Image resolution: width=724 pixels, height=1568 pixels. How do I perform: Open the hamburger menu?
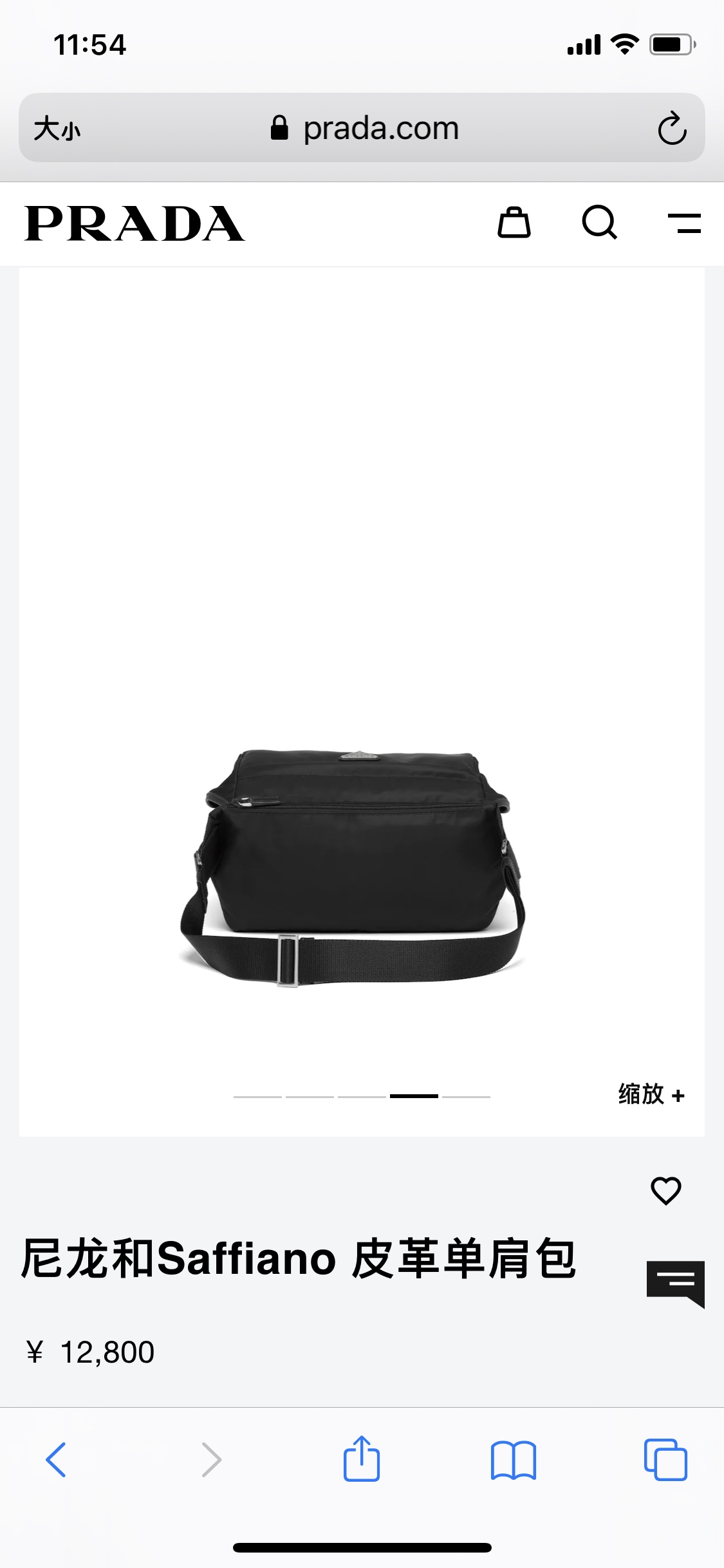click(684, 223)
